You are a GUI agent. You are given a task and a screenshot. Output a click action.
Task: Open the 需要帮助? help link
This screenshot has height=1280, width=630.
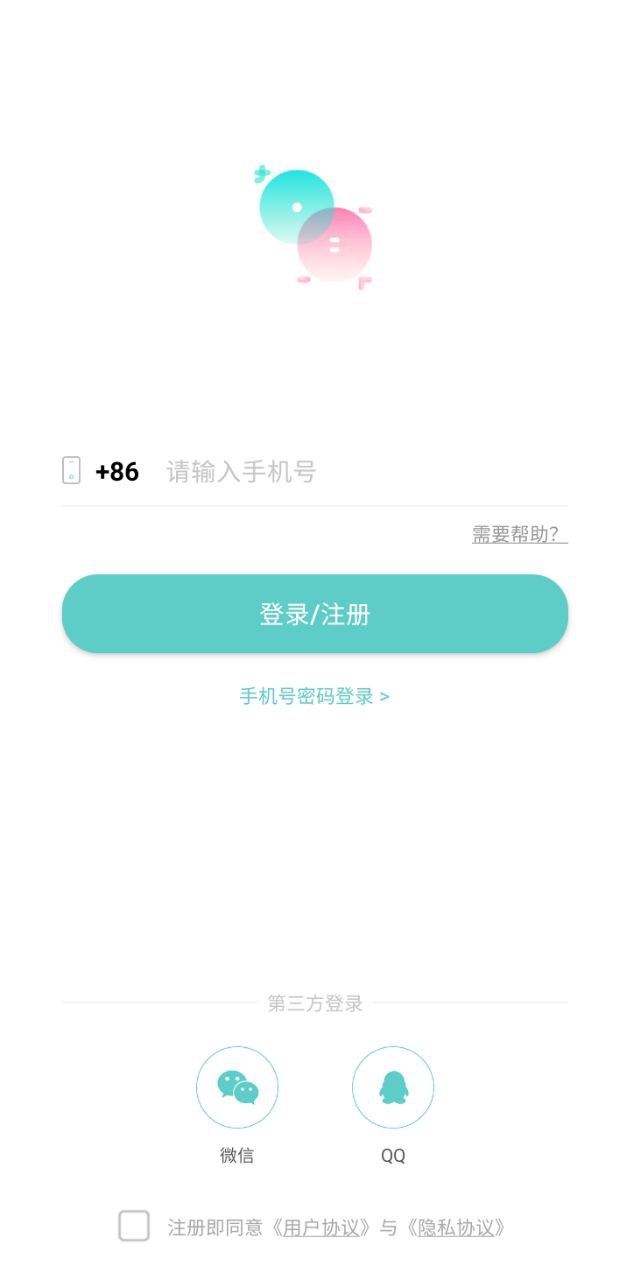(519, 534)
